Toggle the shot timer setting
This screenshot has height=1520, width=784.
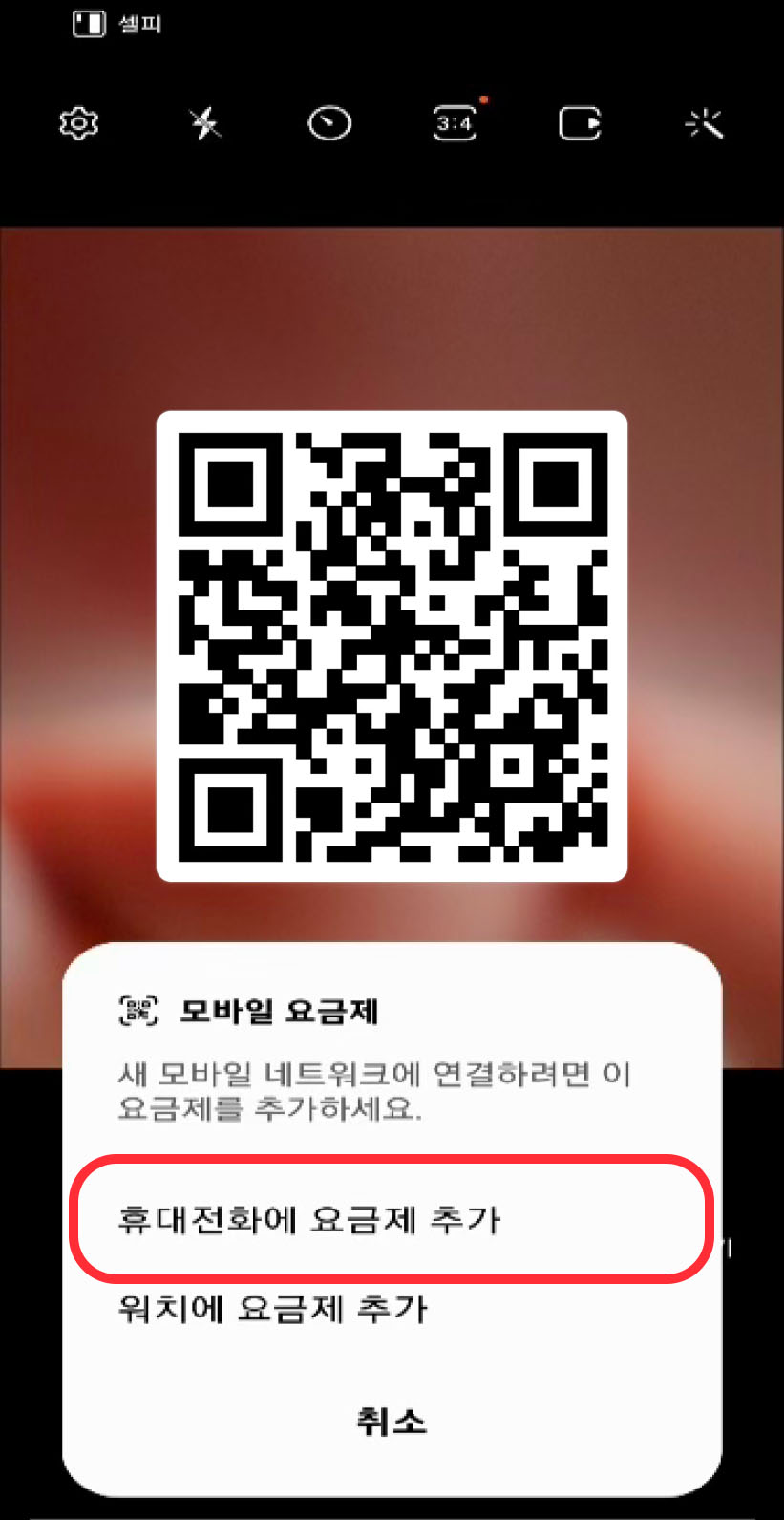point(328,124)
